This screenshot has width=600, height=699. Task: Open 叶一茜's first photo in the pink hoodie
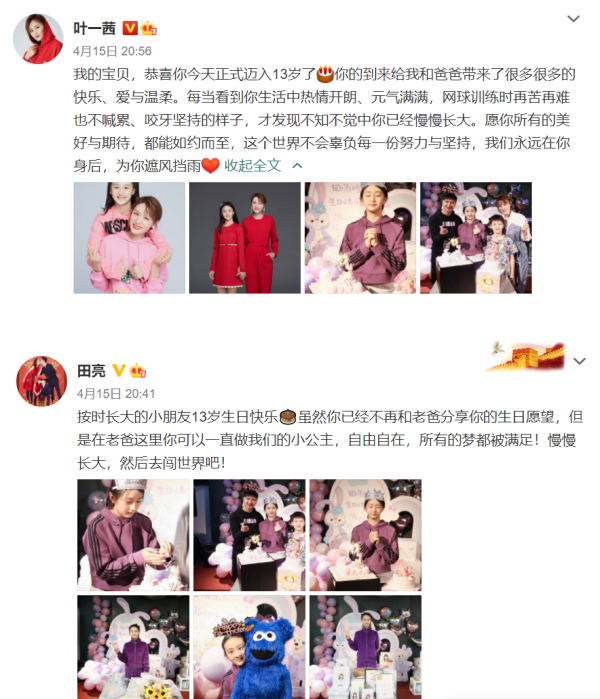click(129, 238)
